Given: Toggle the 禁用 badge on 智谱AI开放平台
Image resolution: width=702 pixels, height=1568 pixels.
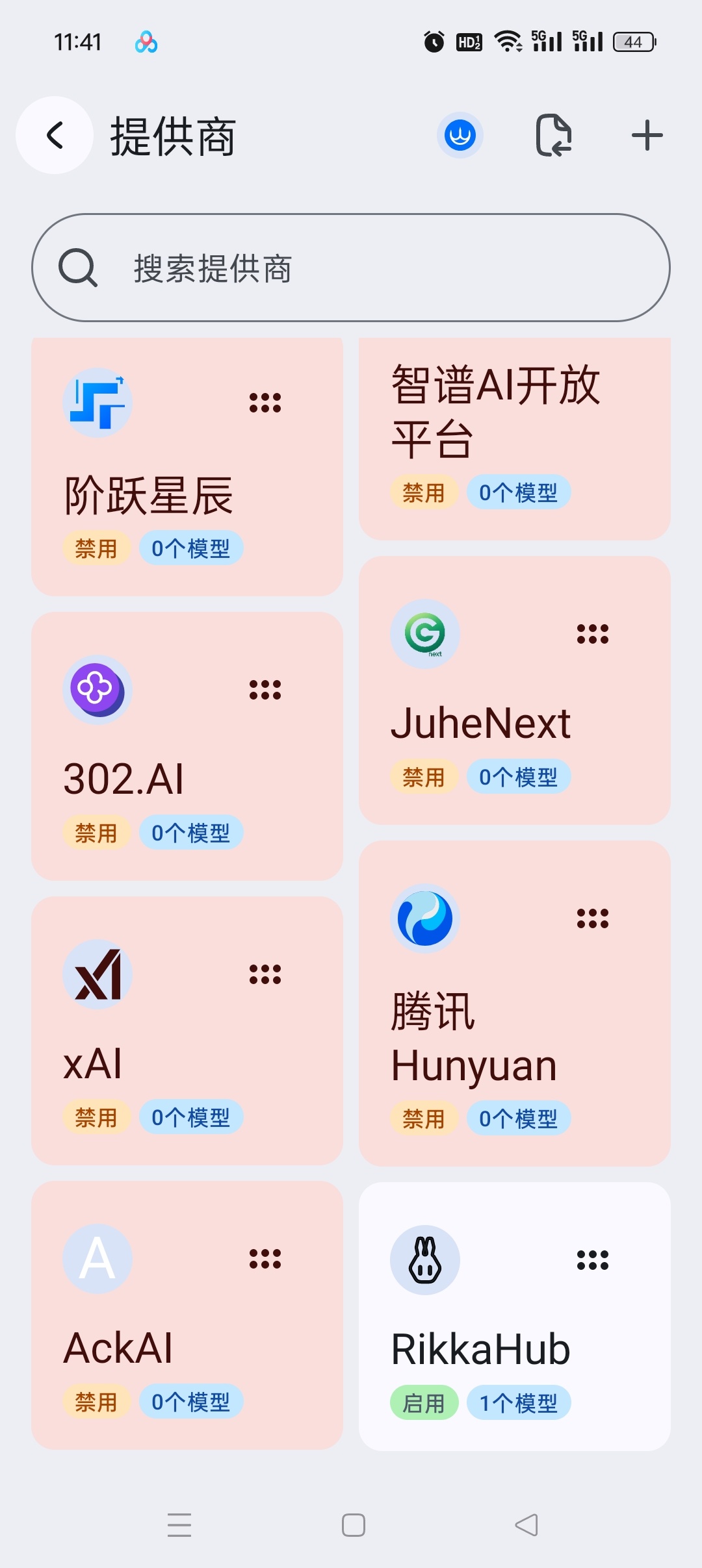Looking at the screenshot, I should point(423,493).
